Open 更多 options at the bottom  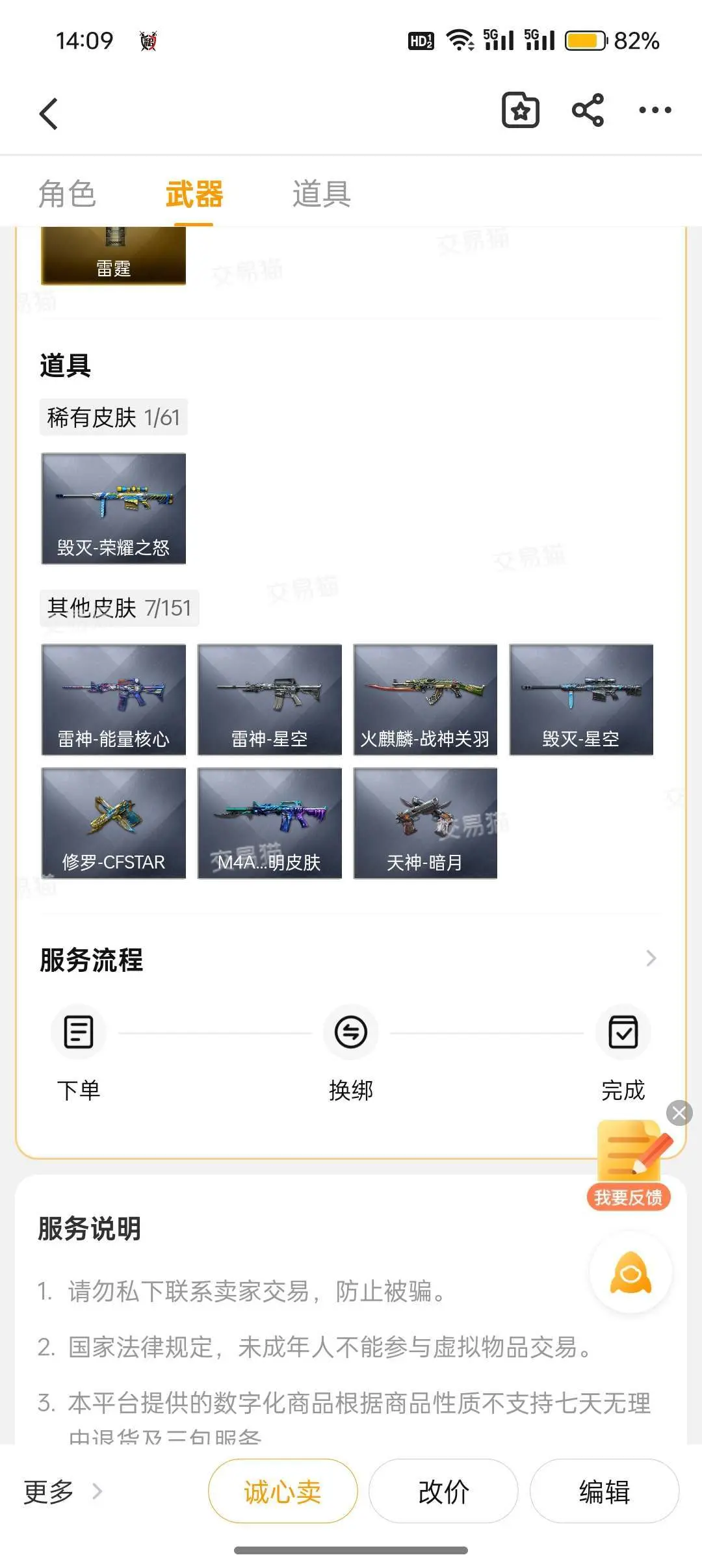click(x=62, y=1491)
